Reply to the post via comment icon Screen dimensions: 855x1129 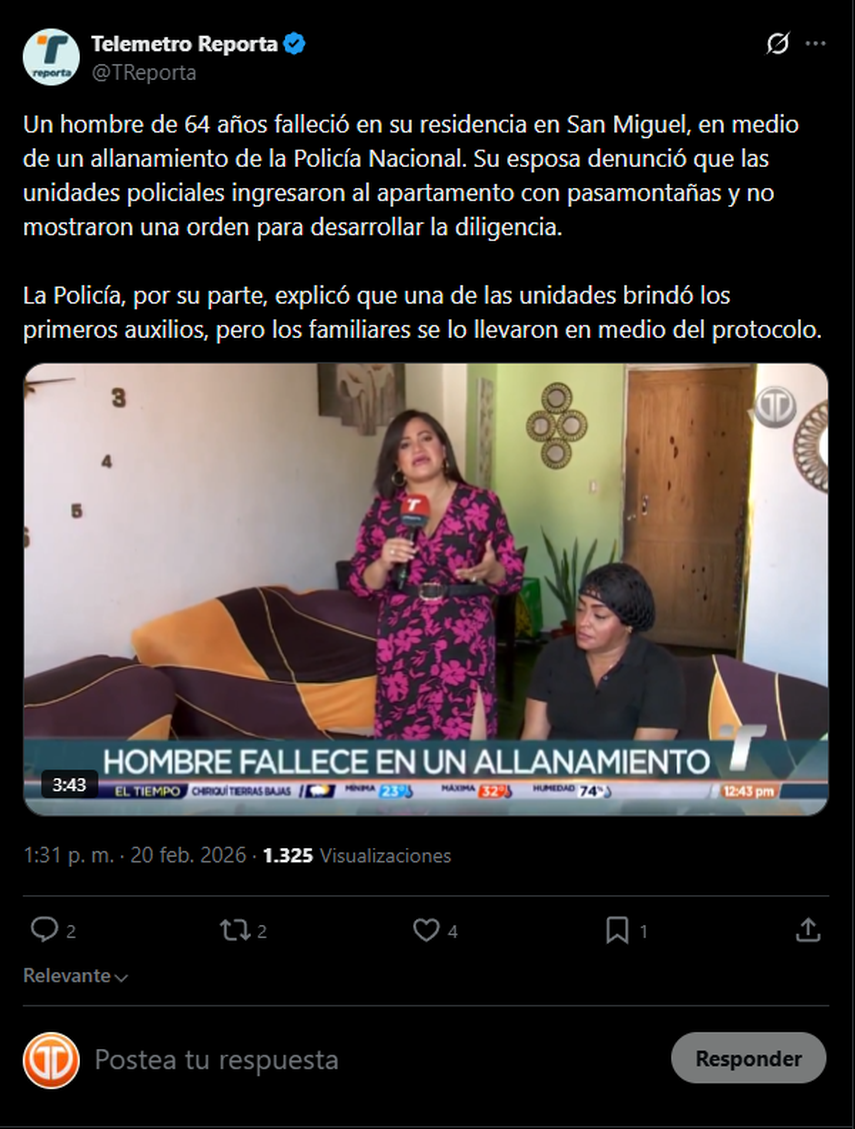click(44, 931)
